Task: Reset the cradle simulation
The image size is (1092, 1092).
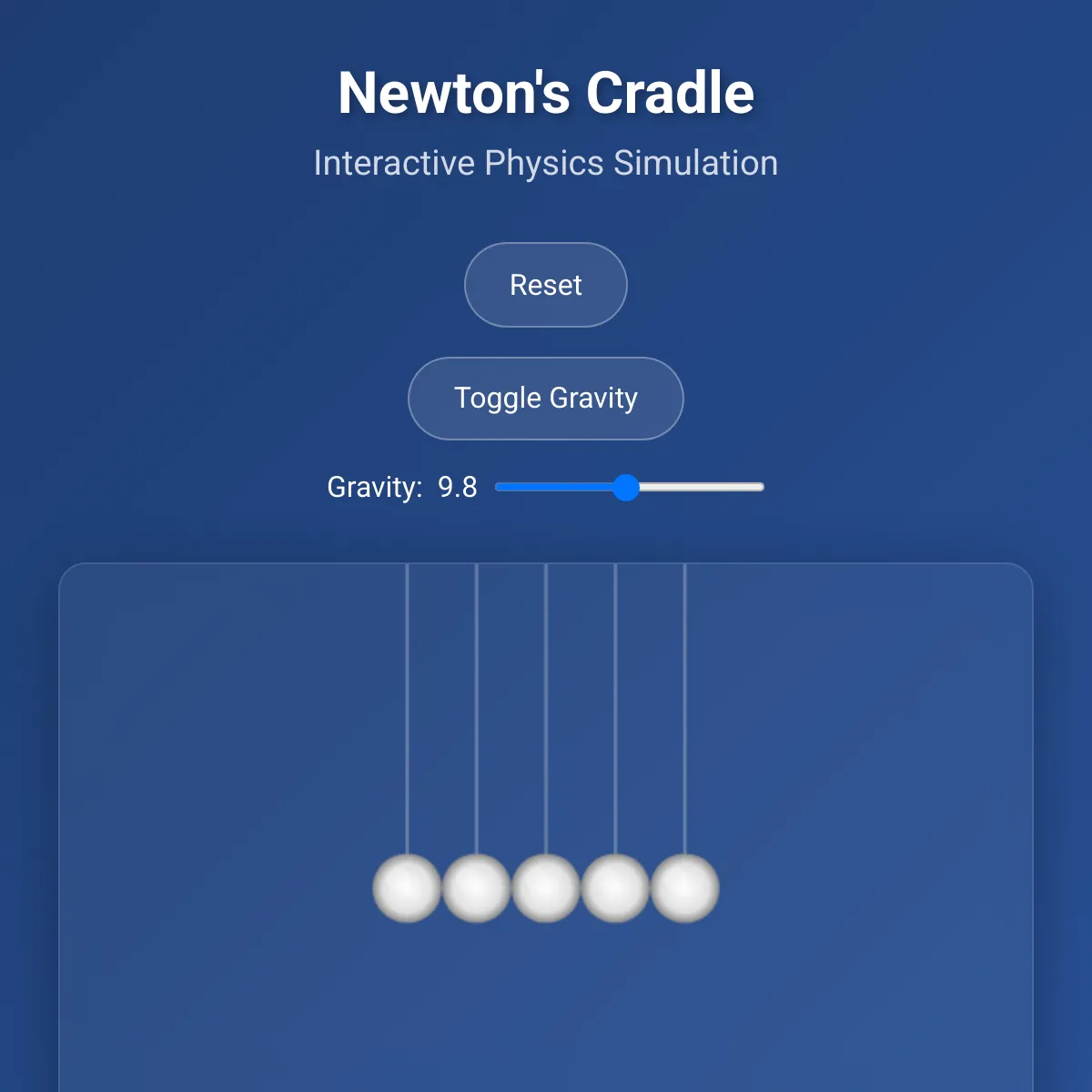Action: [545, 285]
